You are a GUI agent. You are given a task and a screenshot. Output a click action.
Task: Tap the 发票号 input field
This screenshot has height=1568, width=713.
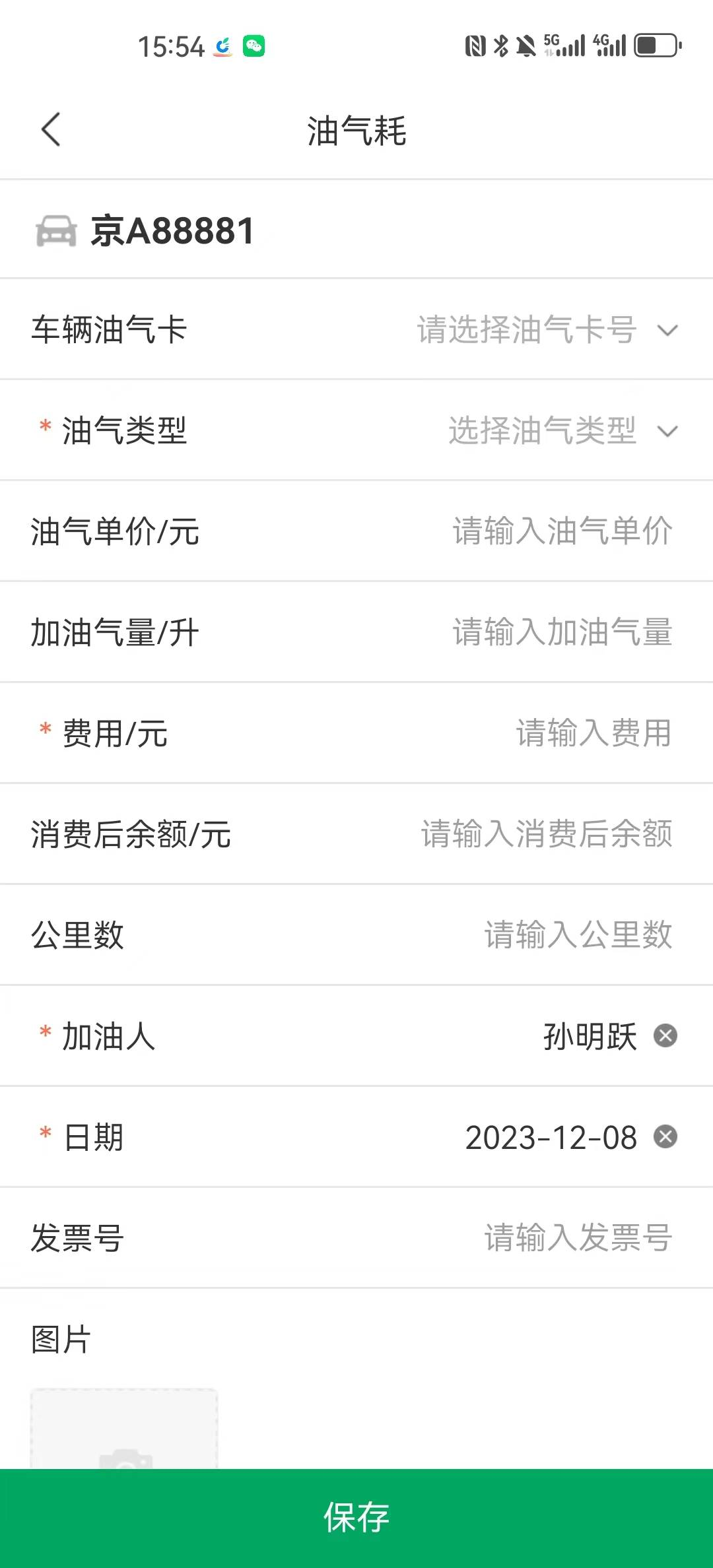(578, 1237)
